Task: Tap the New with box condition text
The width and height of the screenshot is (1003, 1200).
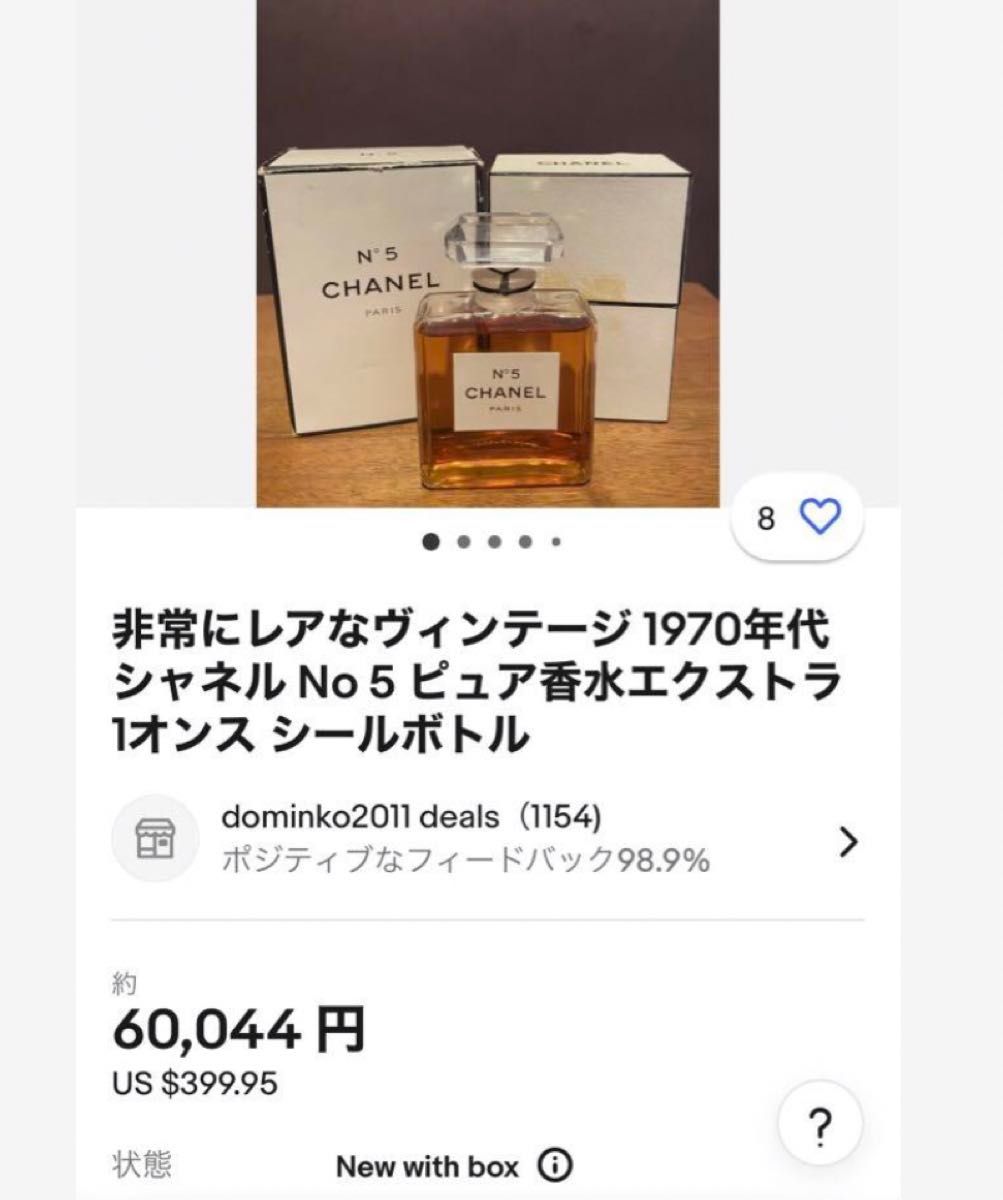Action: (430, 1166)
